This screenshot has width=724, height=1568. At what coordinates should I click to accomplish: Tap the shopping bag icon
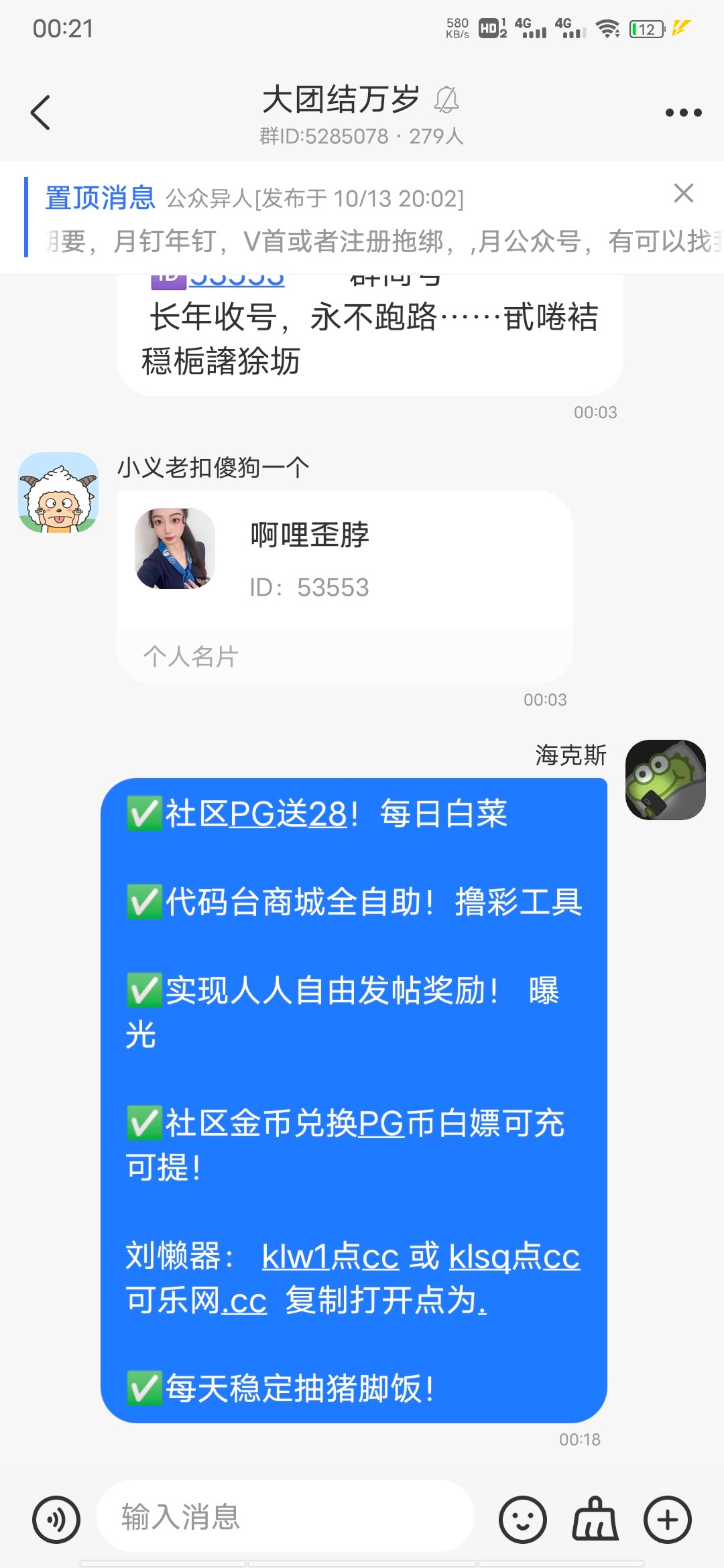click(x=595, y=1520)
